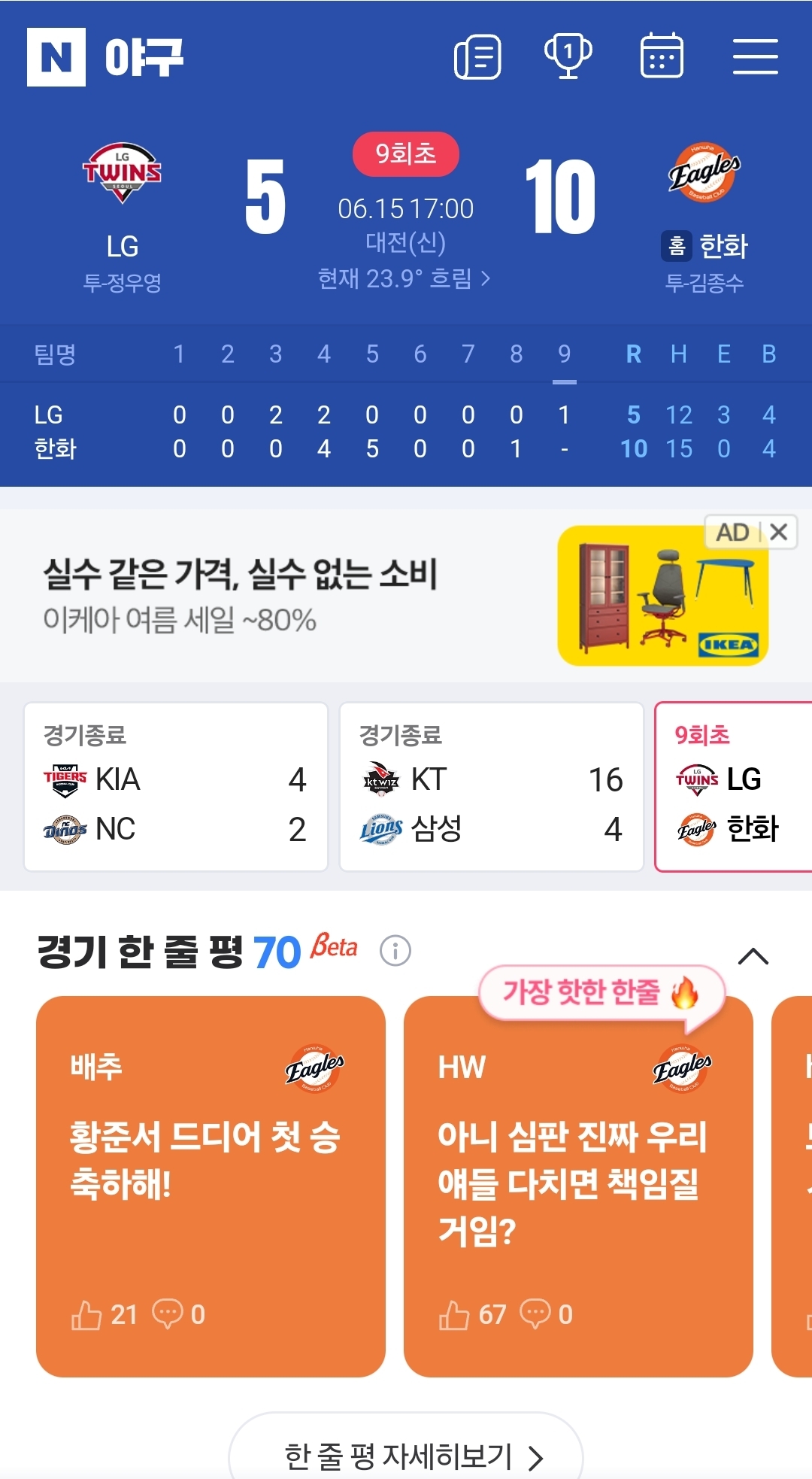812x1479 pixels.
Task: Open the trophy rankings icon
Action: point(568,56)
